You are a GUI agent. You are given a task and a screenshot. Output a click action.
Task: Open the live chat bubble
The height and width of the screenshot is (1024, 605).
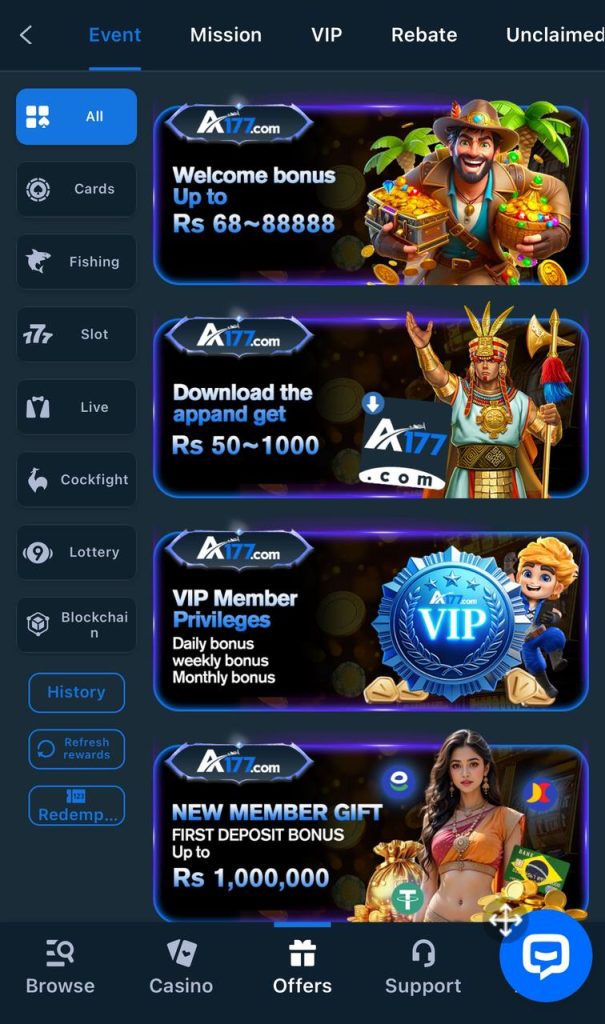tap(545, 955)
